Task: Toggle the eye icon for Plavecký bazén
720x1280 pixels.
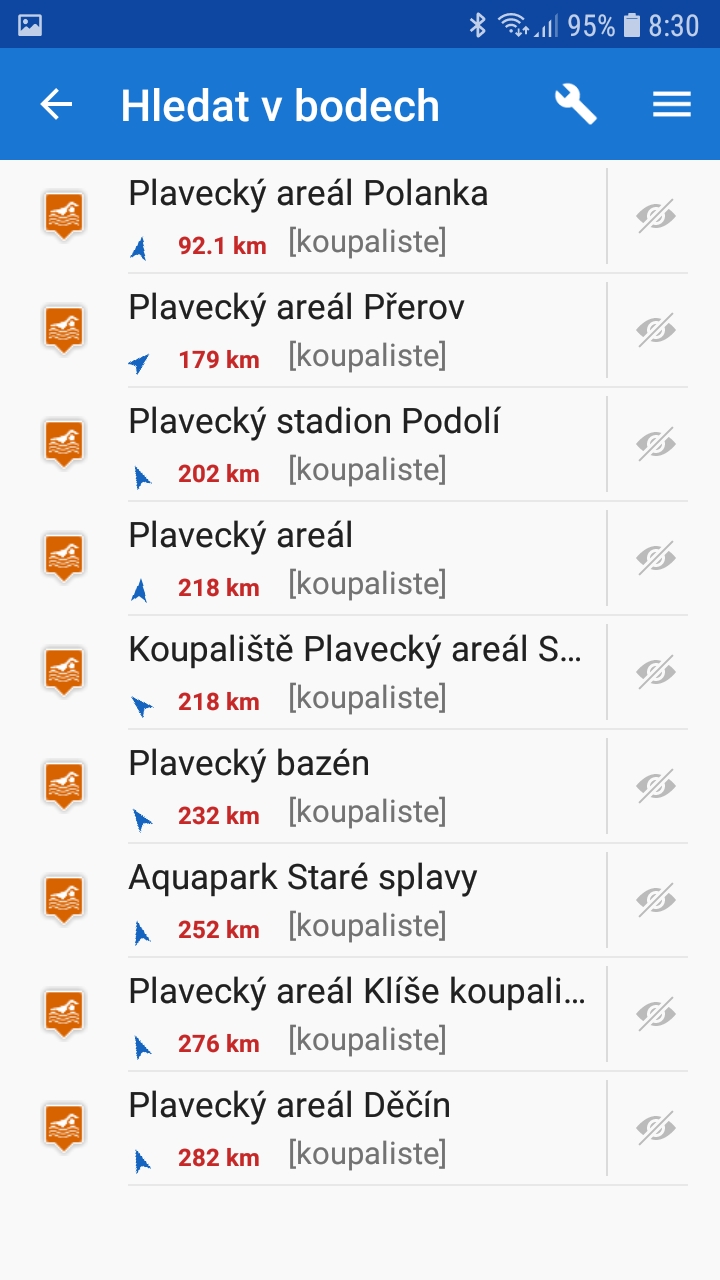Action: click(656, 786)
